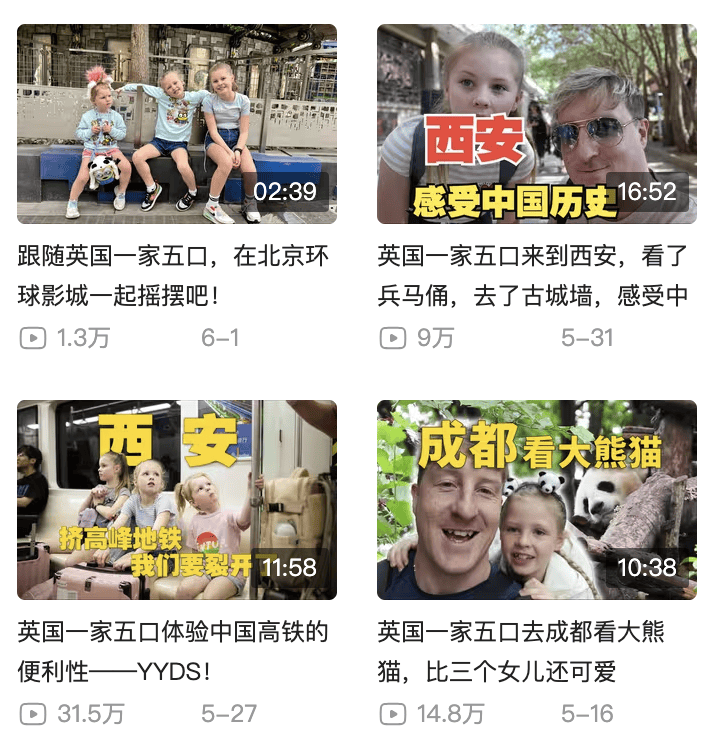This screenshot has width=722, height=756.
Task: Open the 11:58 rush-hour subway video
Action: [x=177, y=500]
